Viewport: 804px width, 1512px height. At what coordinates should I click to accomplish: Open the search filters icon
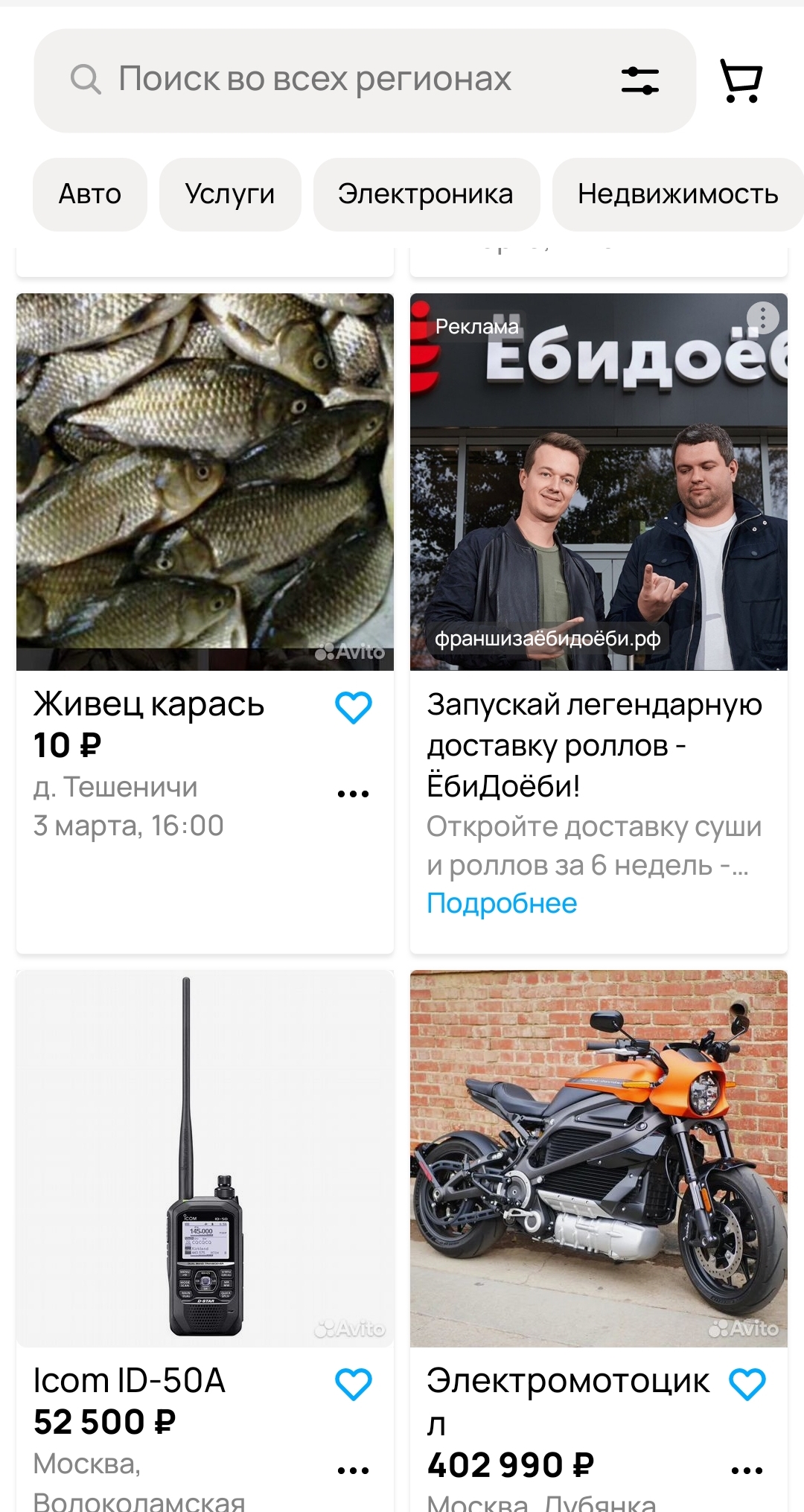click(639, 80)
